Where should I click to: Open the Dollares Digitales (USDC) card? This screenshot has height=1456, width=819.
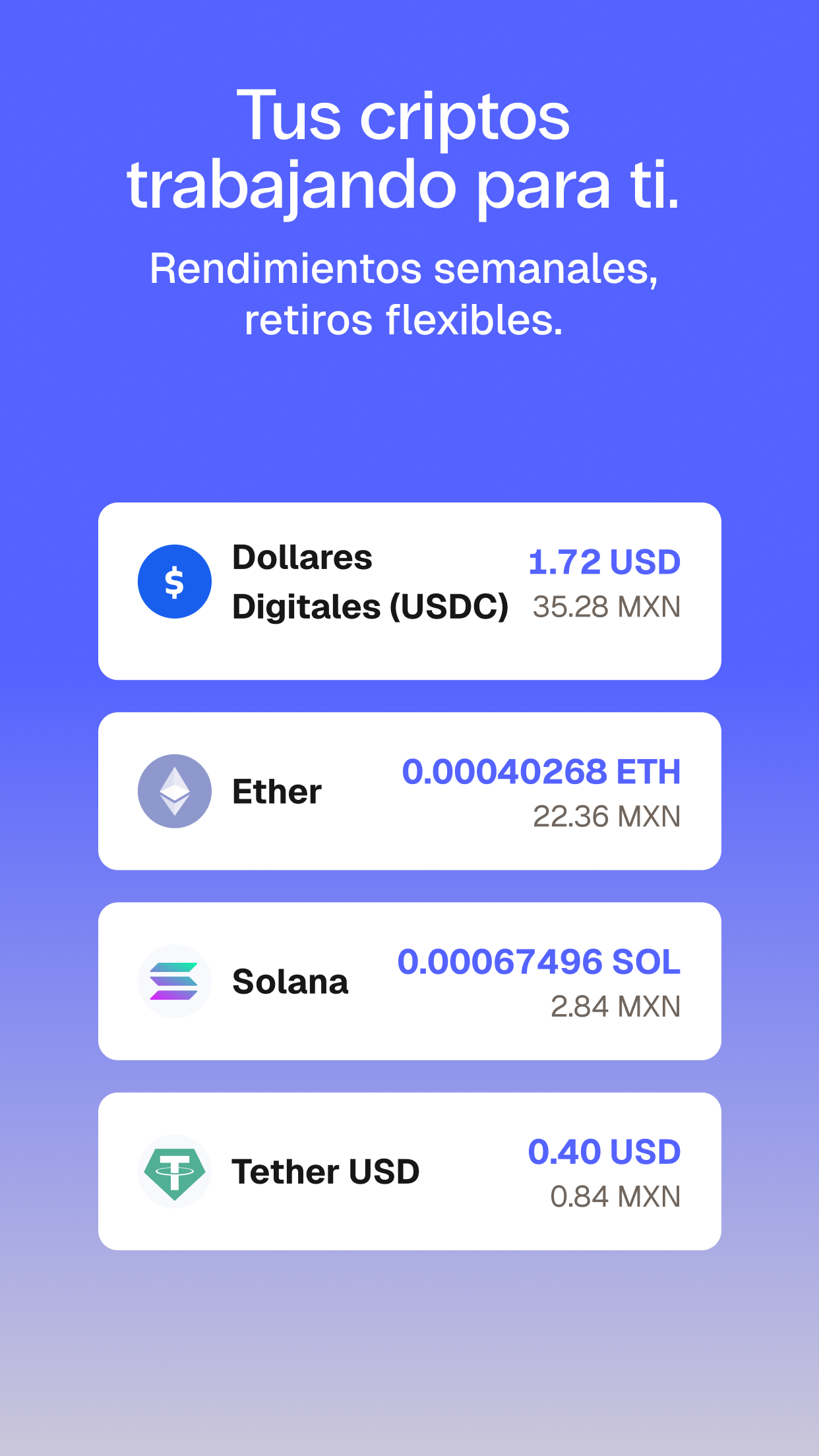[x=409, y=590]
